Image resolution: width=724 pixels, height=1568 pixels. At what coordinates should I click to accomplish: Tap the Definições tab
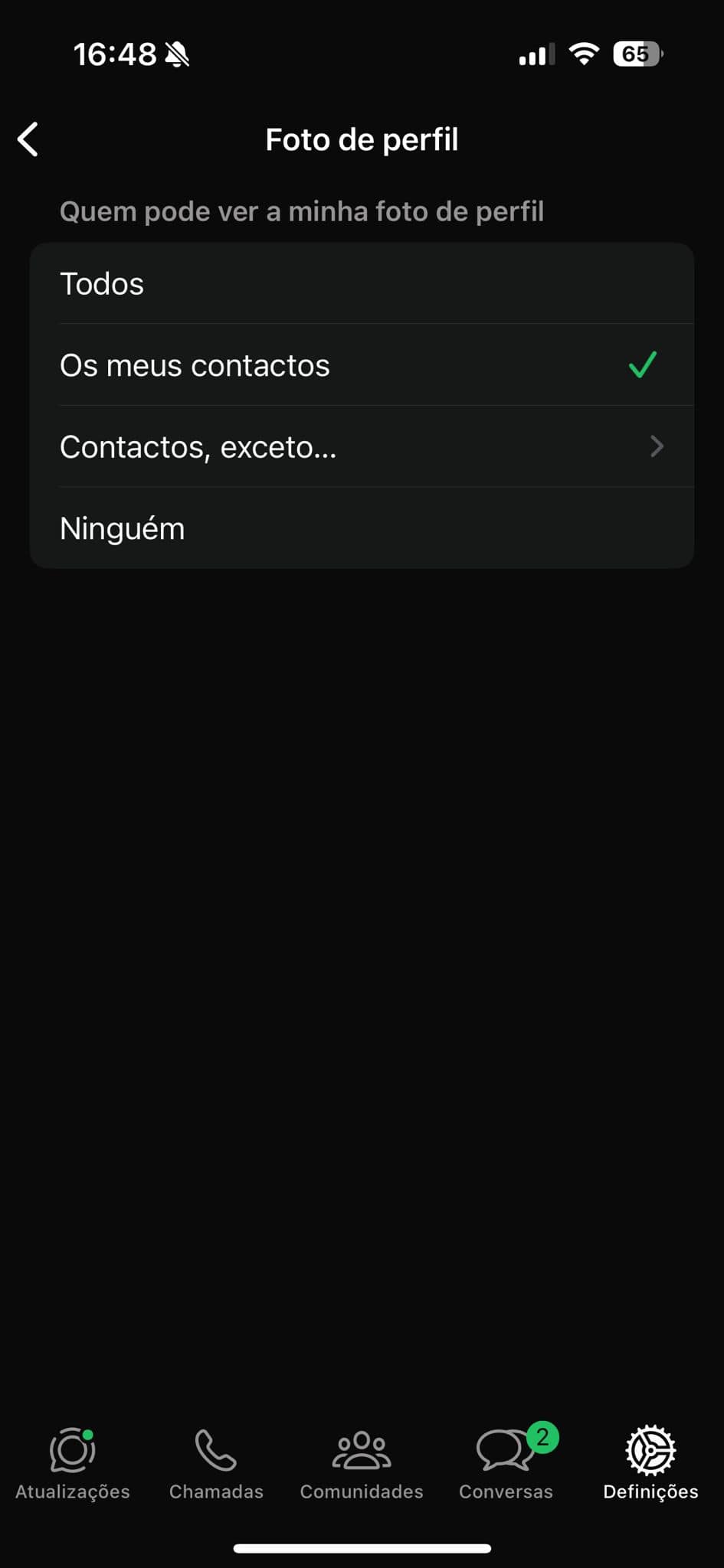[650, 1462]
